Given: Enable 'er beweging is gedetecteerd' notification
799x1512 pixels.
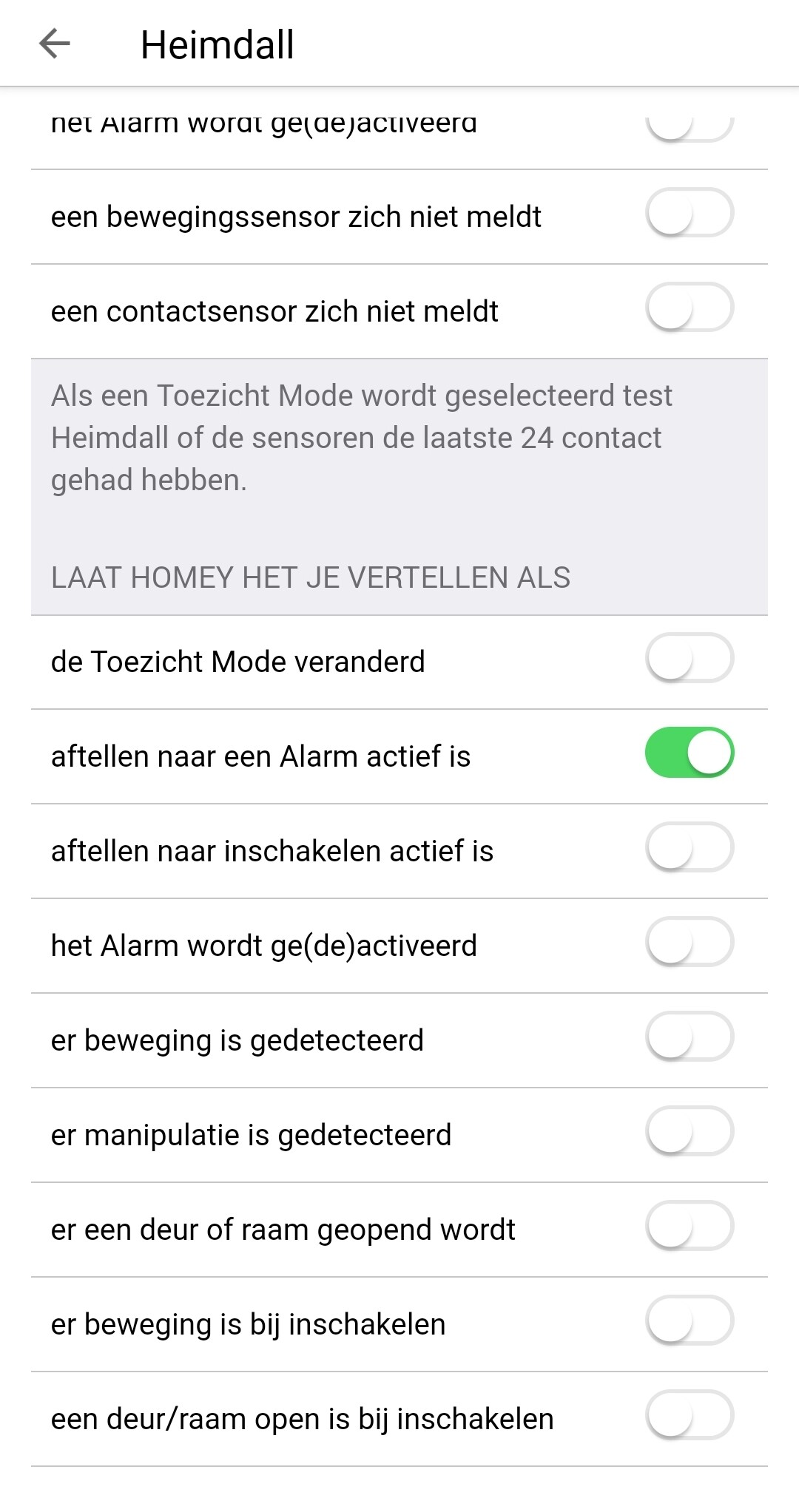Looking at the screenshot, I should [689, 1037].
